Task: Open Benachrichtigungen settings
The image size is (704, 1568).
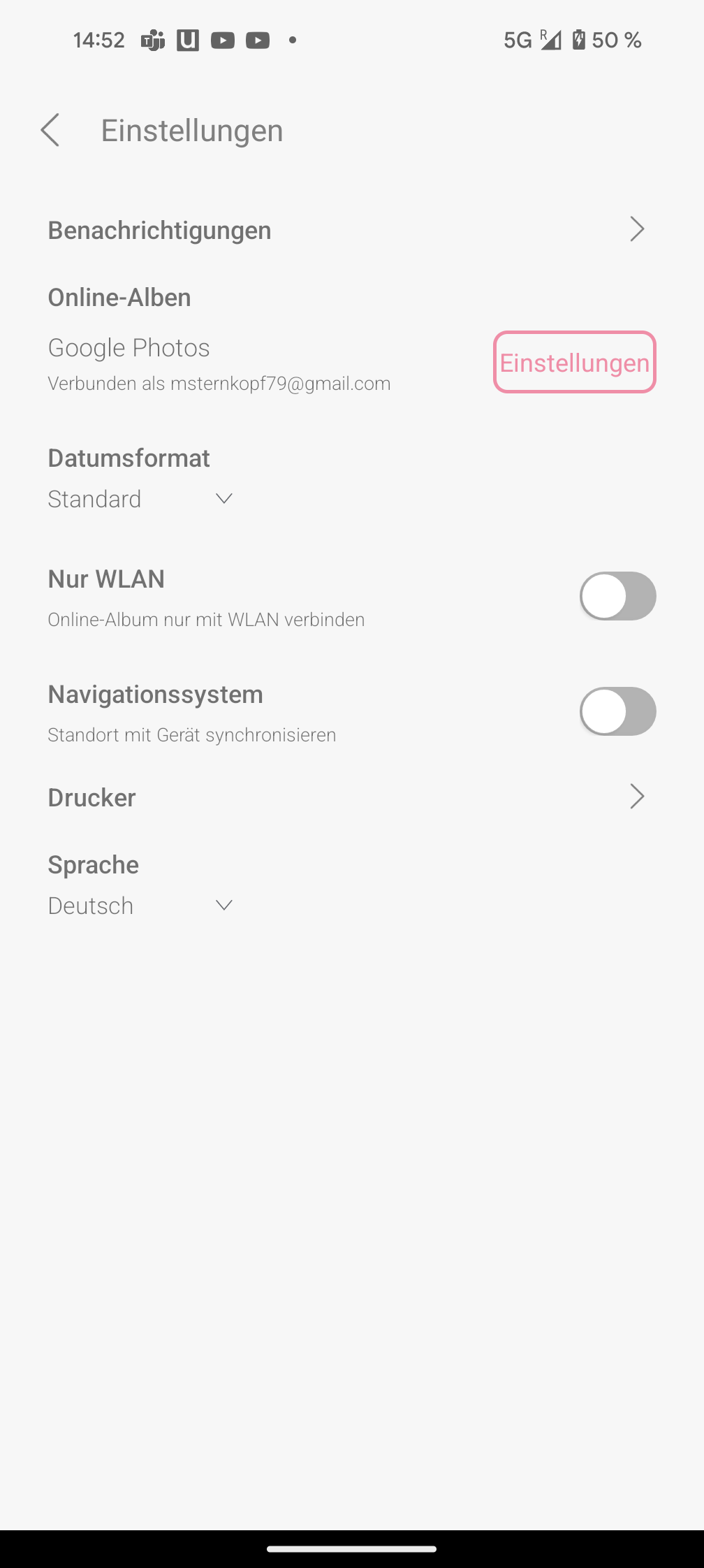Action: coord(346,230)
